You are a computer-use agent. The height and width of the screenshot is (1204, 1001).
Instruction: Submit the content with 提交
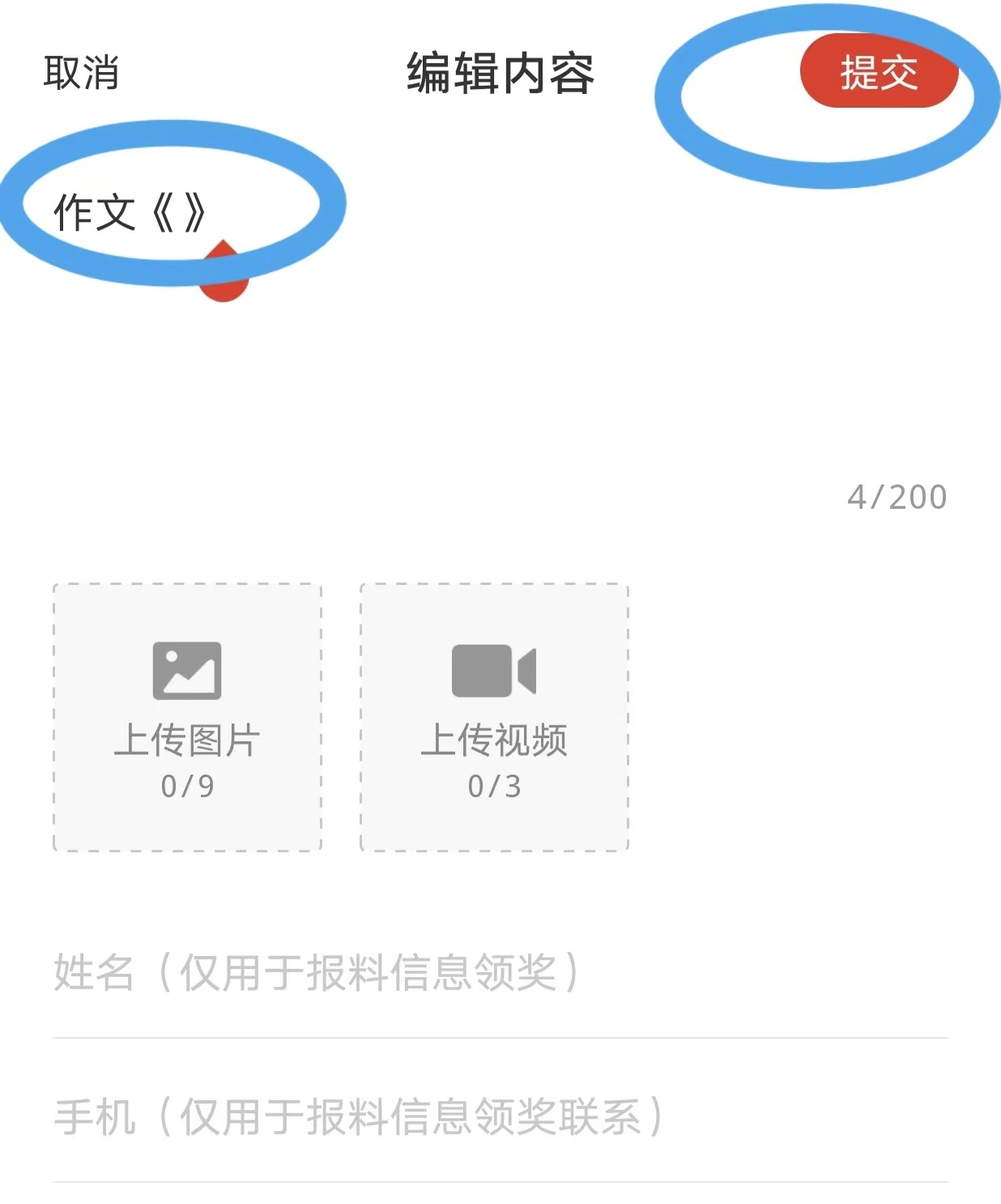pyautogui.click(x=879, y=73)
